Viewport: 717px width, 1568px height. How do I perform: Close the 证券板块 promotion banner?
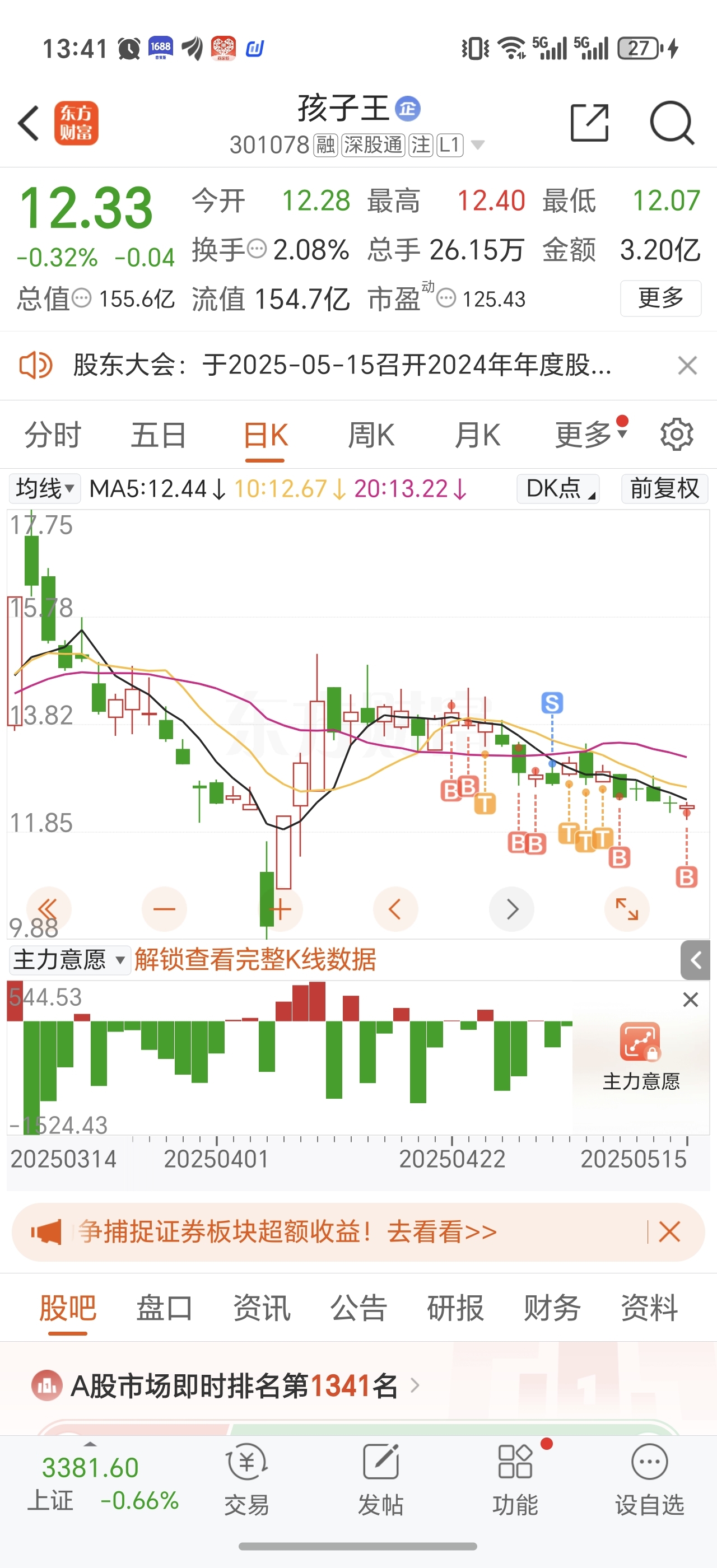point(669,1232)
